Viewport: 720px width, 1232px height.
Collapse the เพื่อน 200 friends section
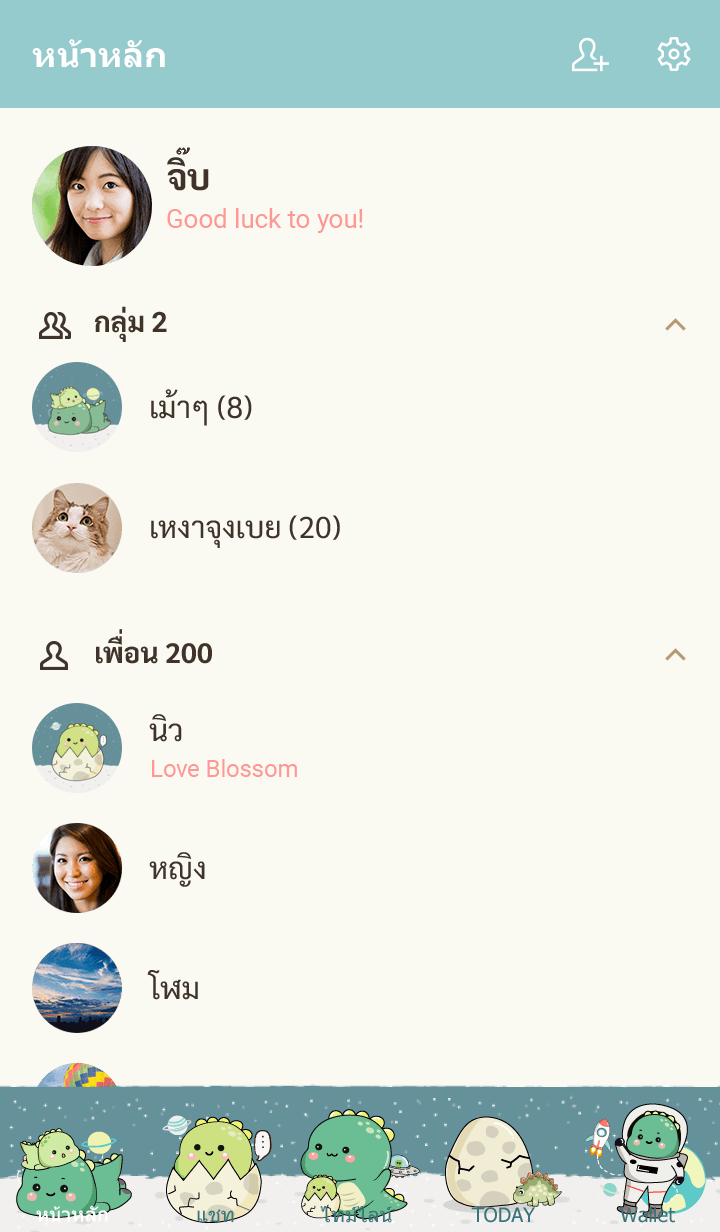pyautogui.click(x=676, y=654)
